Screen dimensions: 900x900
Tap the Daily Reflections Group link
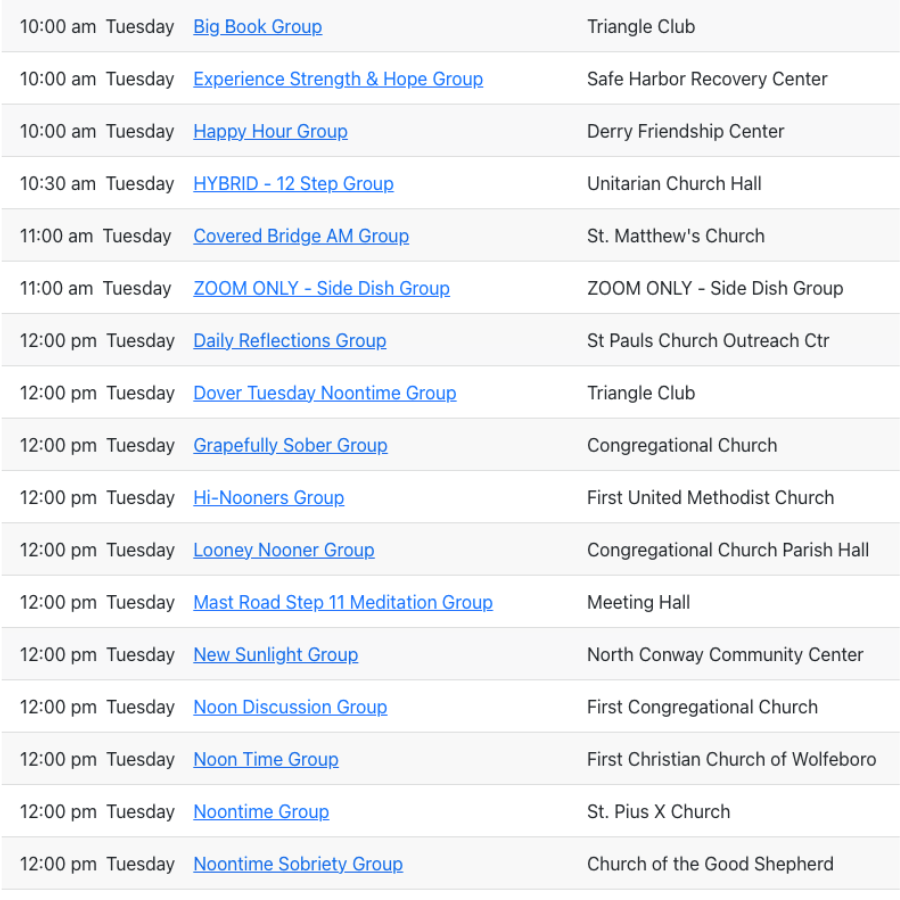(x=289, y=341)
